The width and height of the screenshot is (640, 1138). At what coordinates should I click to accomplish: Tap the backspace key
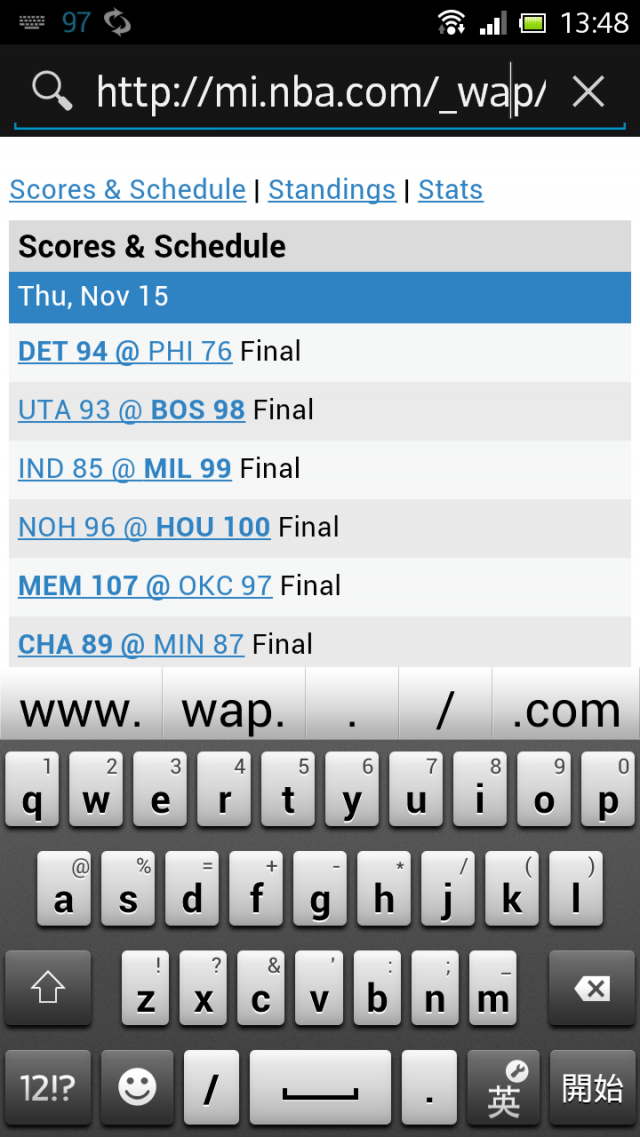(x=592, y=988)
